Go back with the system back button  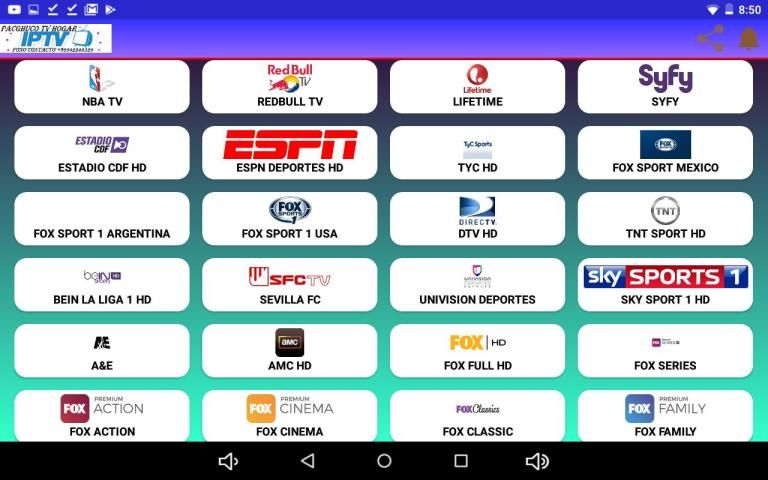point(307,461)
